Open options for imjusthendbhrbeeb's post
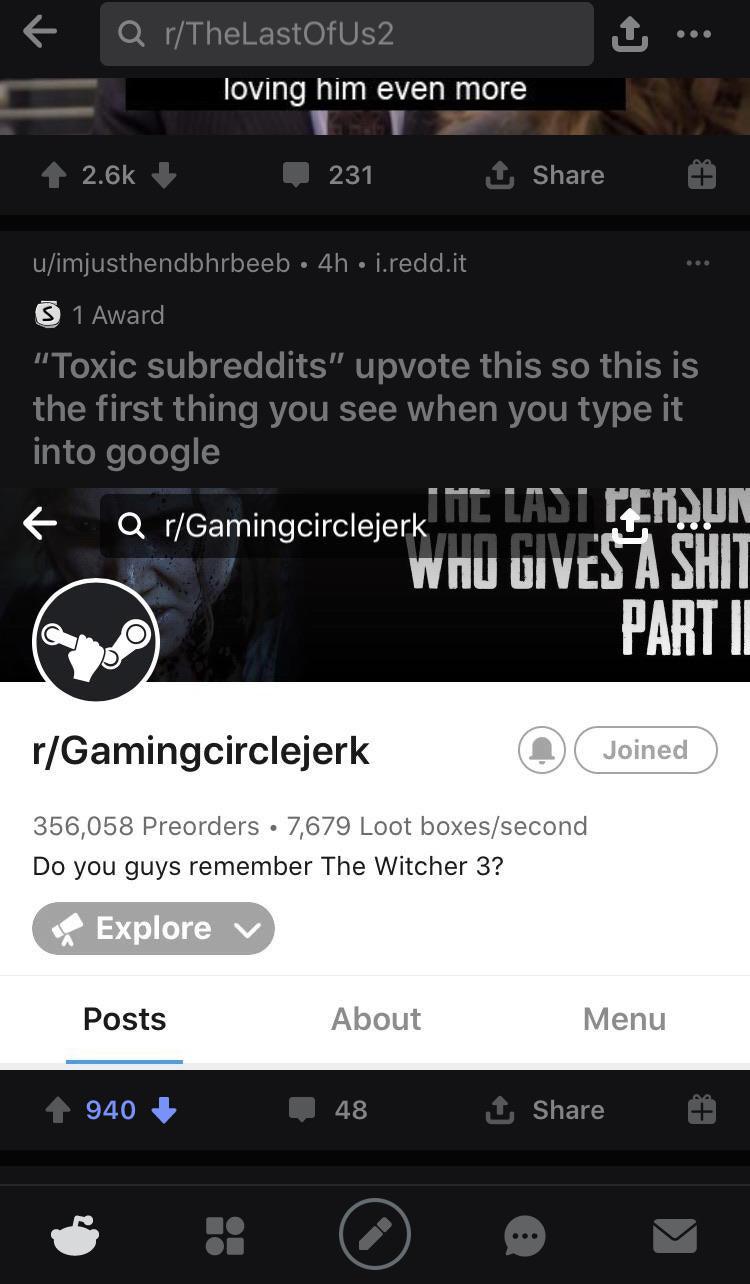Screen dimensions: 750x1284 (698, 263)
